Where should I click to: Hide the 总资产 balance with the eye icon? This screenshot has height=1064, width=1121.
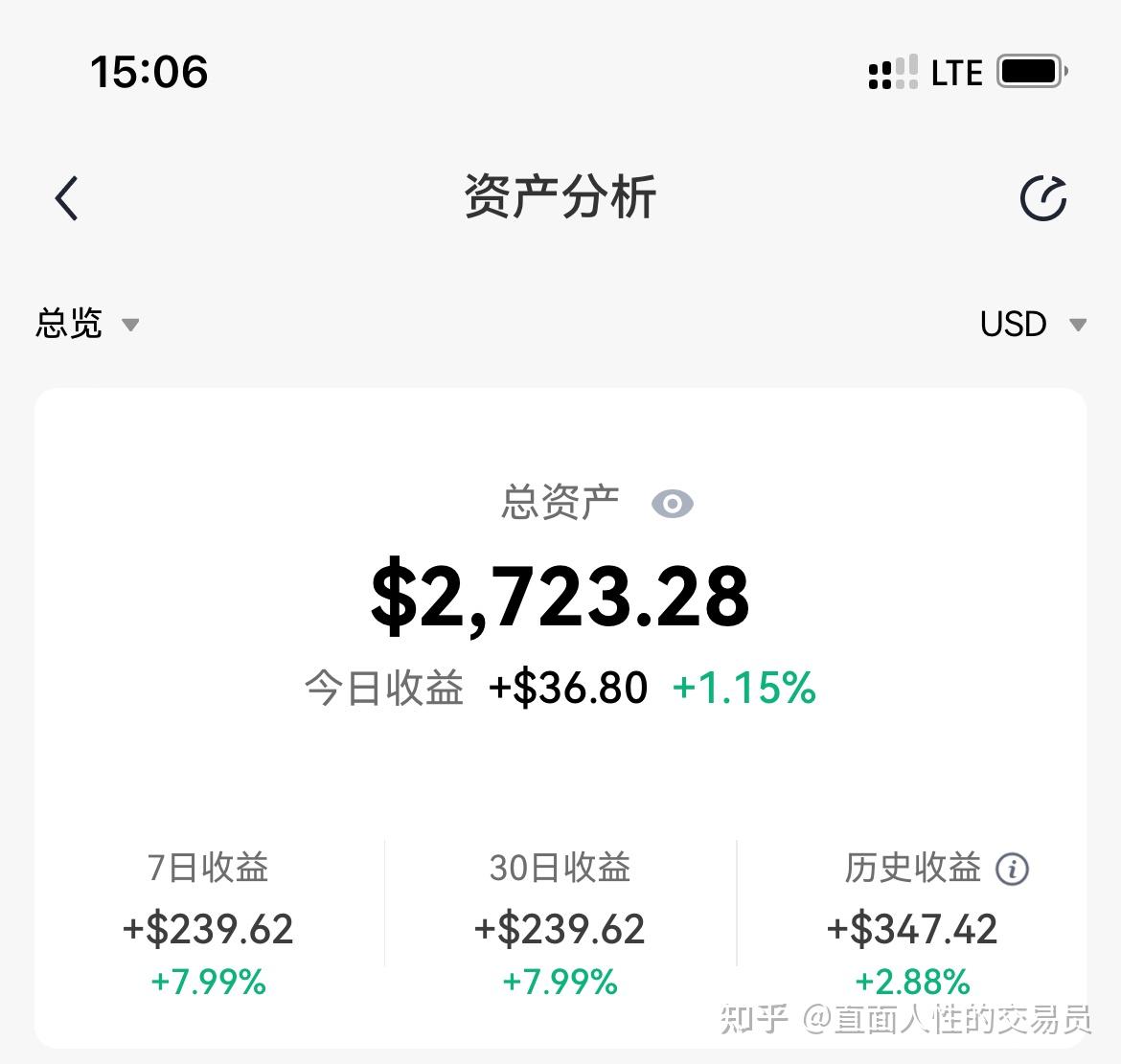pos(673,504)
